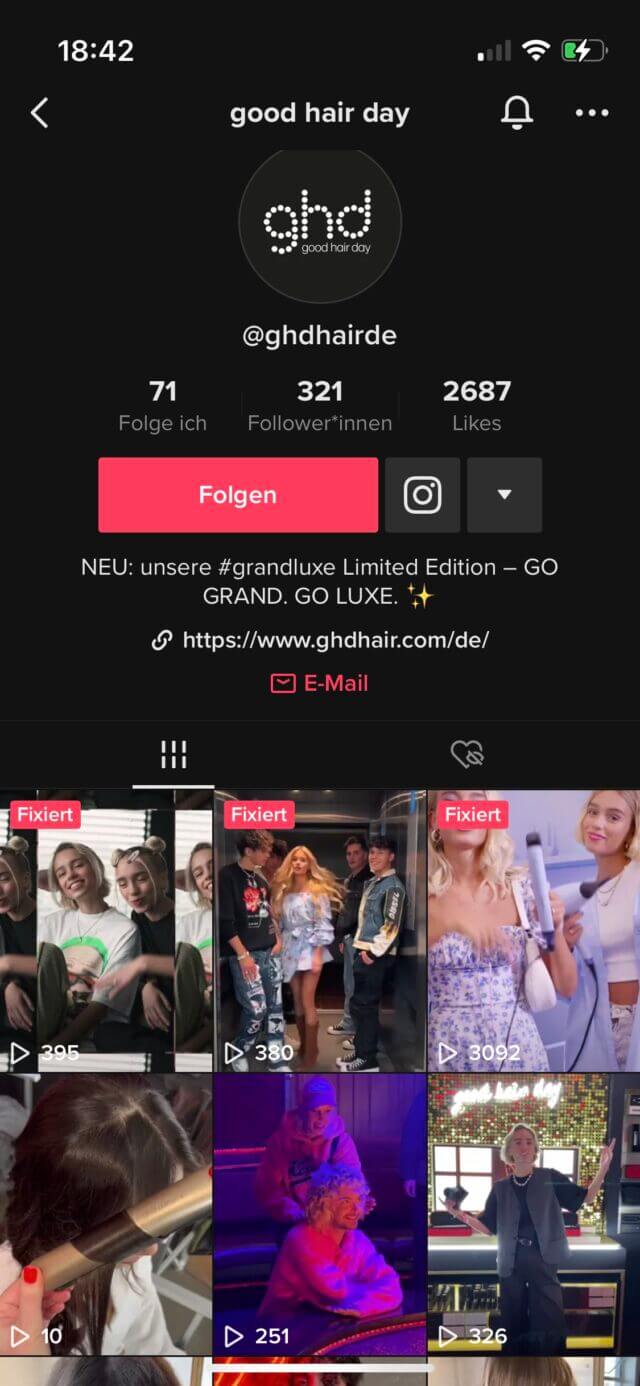Open the pinned video with 395 views
Screen dimensions: 640x1386
(106, 930)
